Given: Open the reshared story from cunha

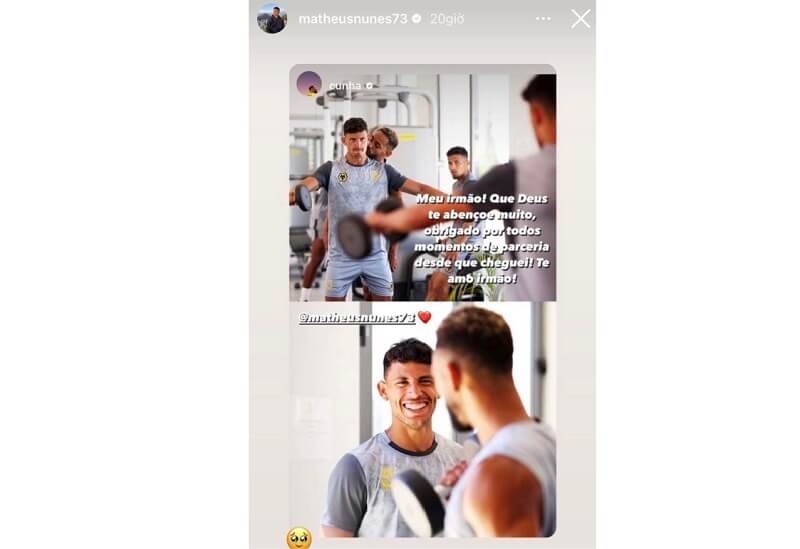Looking at the screenshot, I should click(x=422, y=300).
